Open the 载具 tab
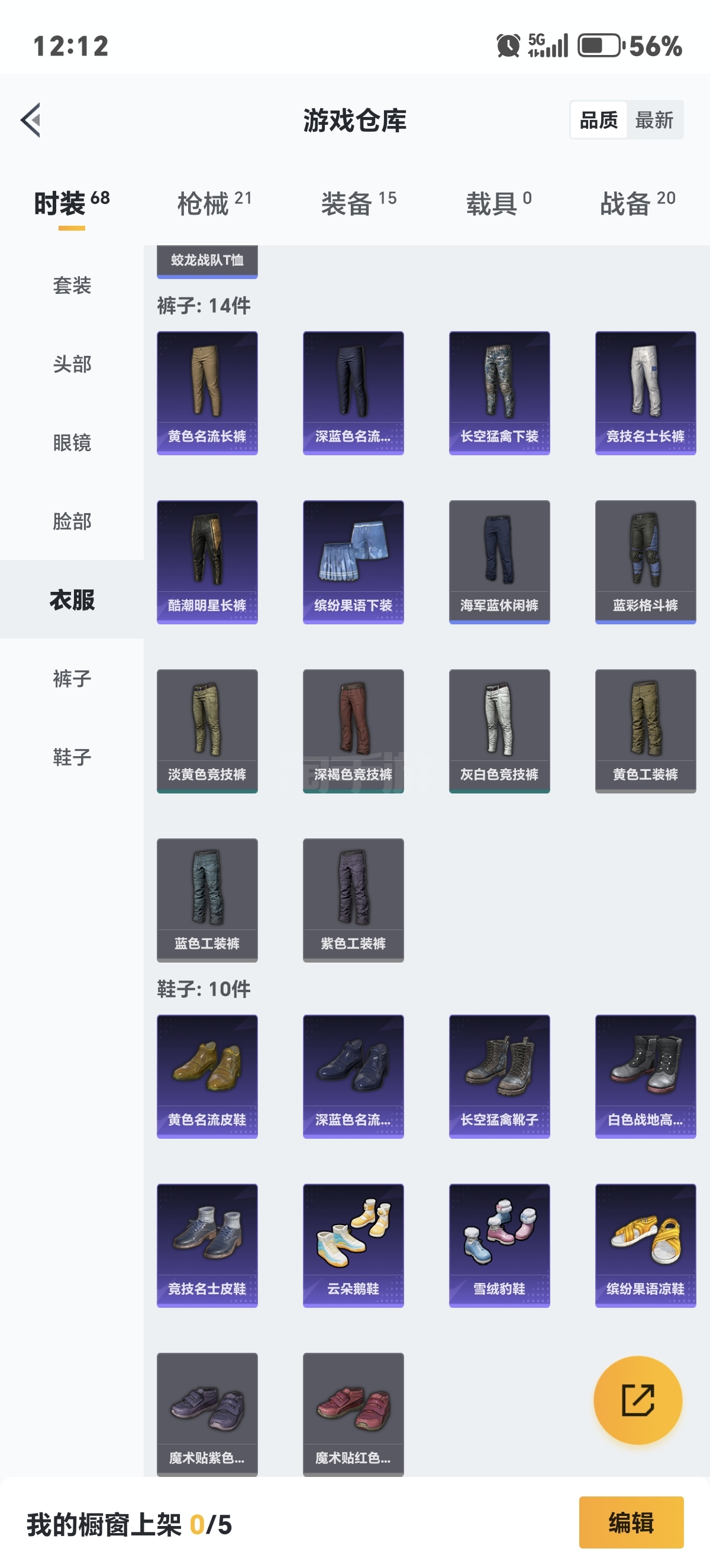The width and height of the screenshot is (710, 1568). [x=498, y=203]
